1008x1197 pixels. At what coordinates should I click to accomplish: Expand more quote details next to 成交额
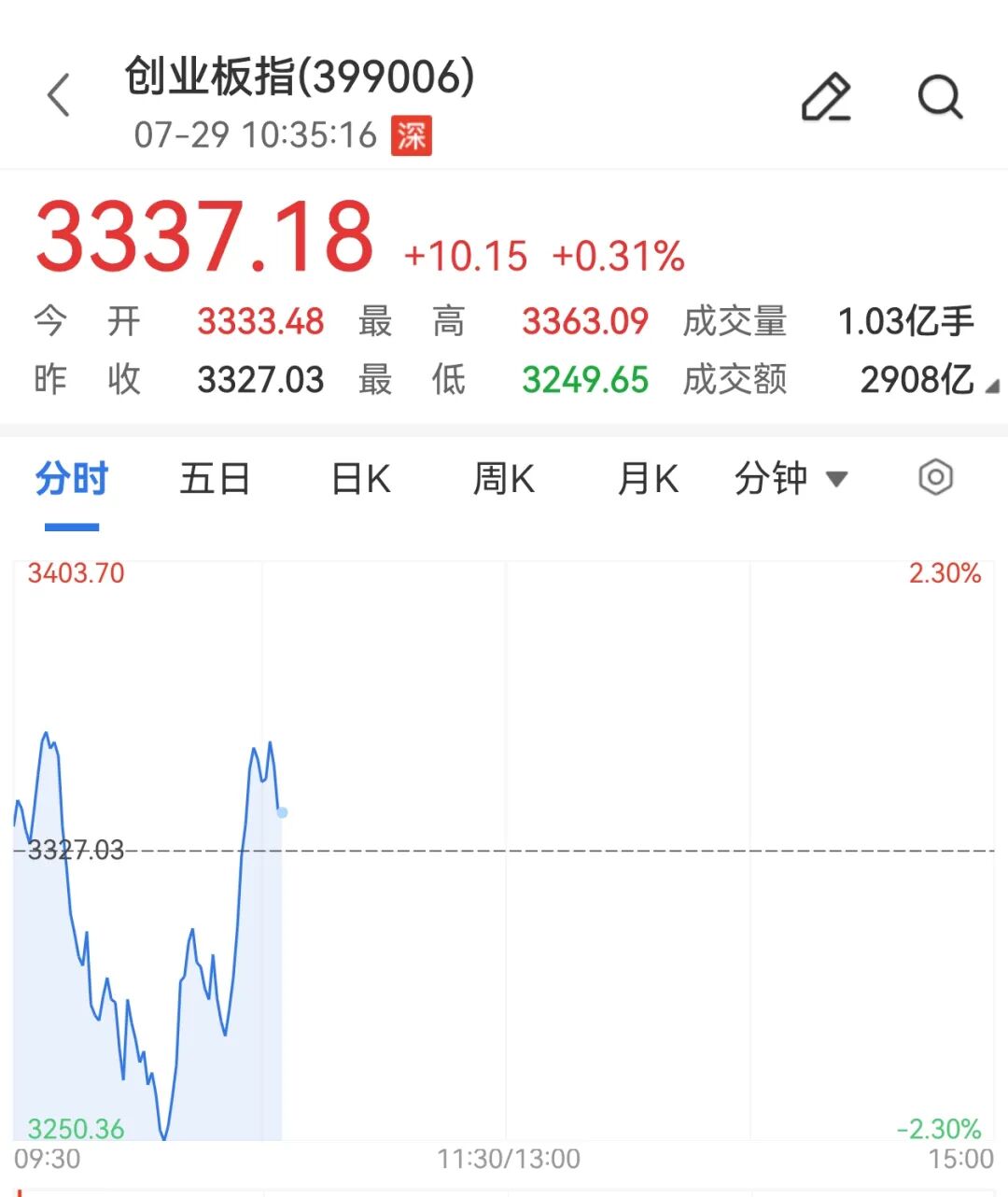(991, 386)
